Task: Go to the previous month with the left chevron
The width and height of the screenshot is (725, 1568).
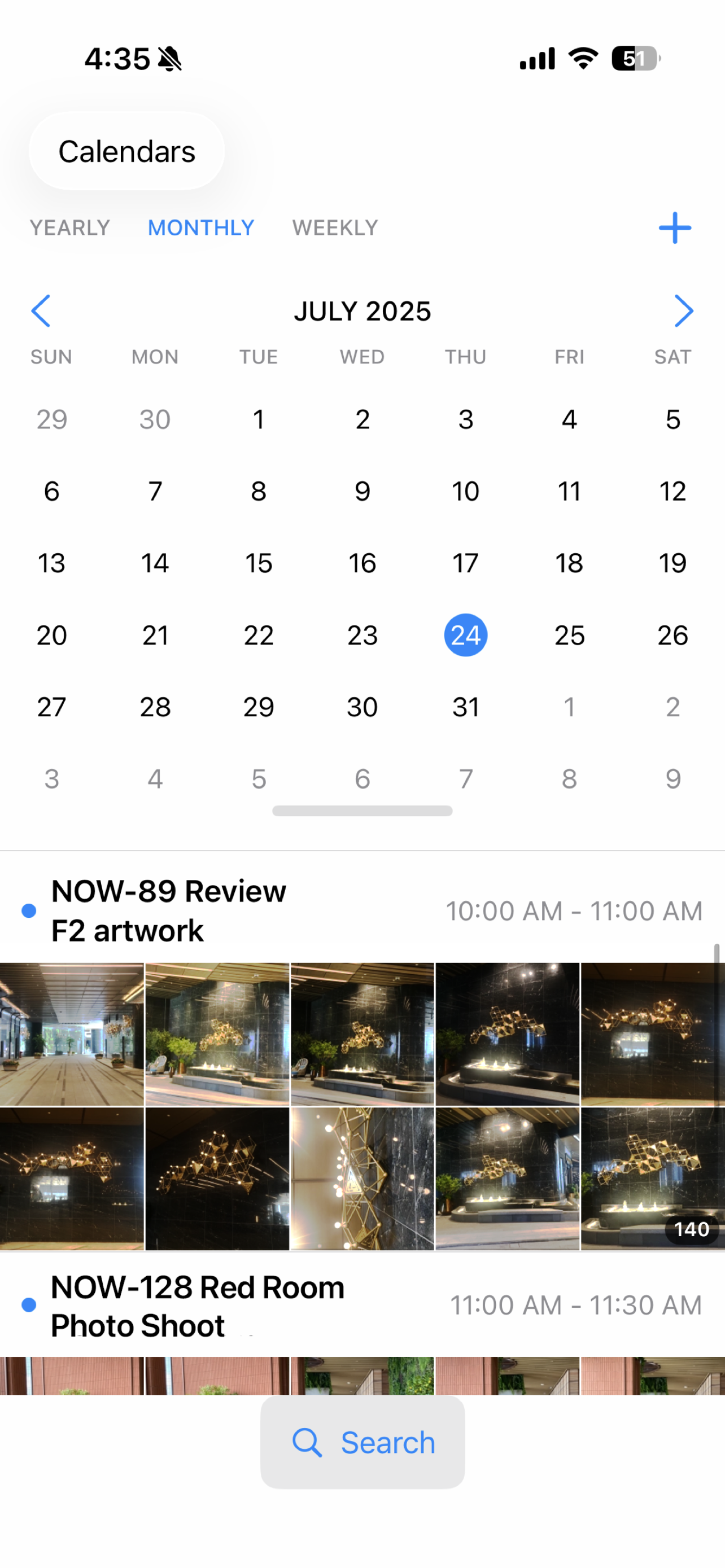Action: (41, 310)
